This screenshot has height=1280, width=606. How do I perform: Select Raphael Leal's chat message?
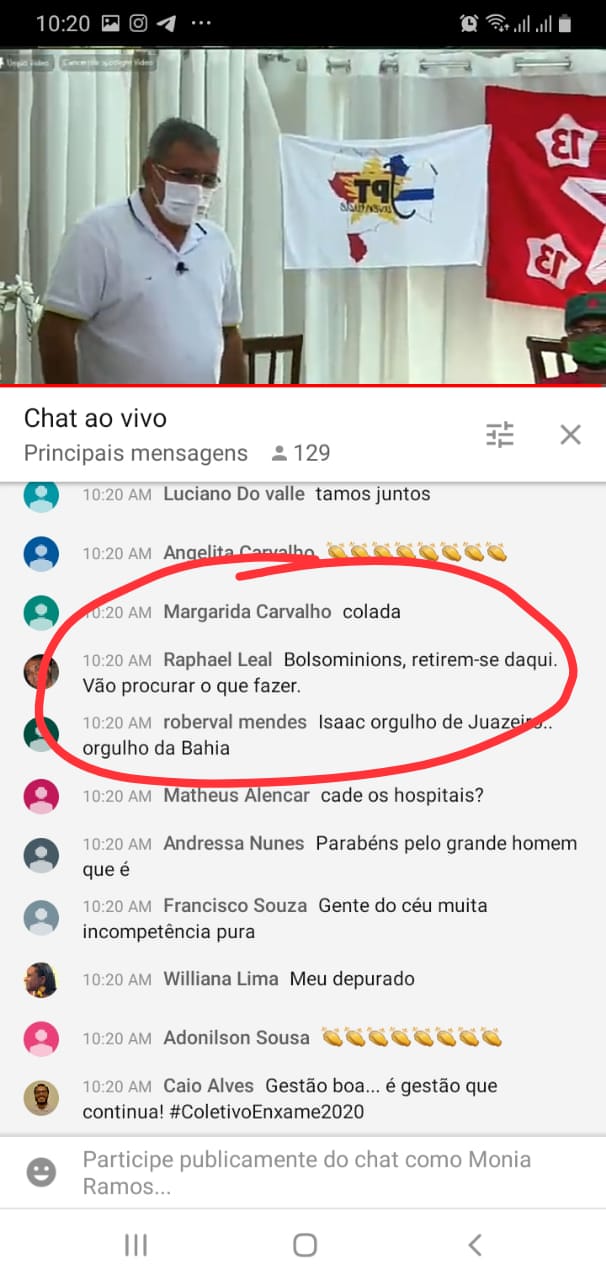(320, 673)
